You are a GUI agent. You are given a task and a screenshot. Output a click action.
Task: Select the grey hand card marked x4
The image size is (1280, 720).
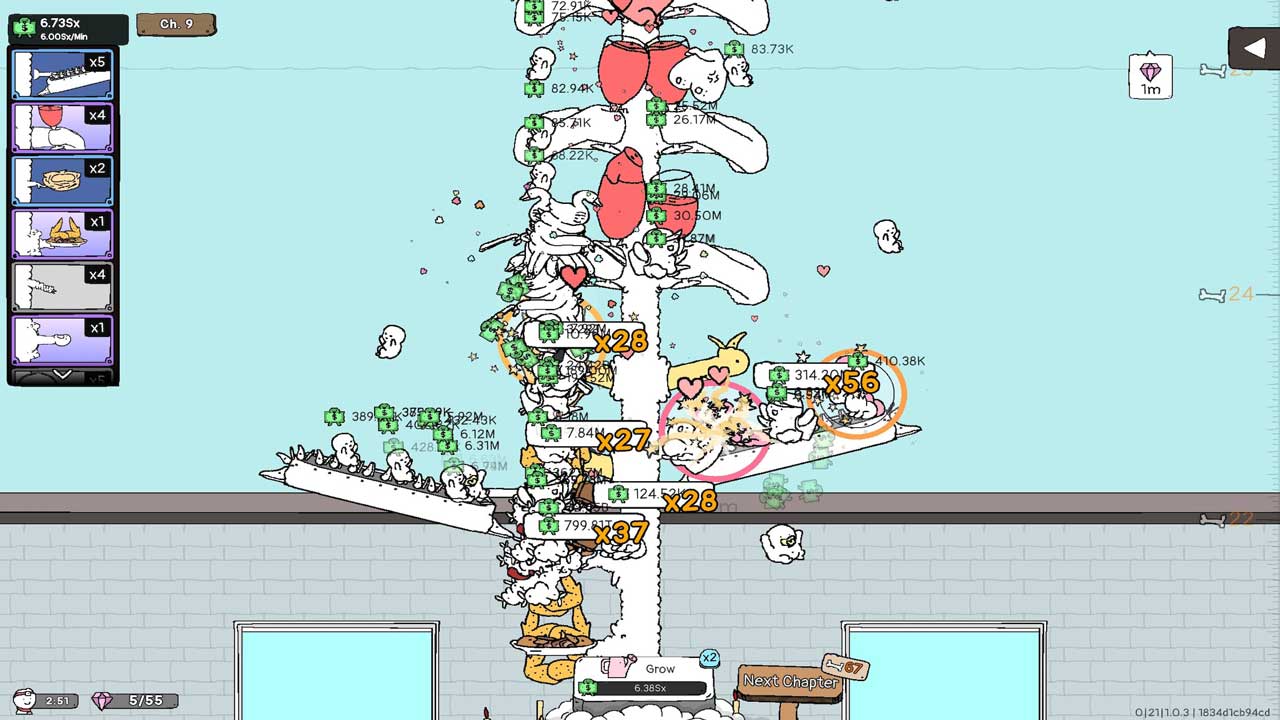click(62, 287)
